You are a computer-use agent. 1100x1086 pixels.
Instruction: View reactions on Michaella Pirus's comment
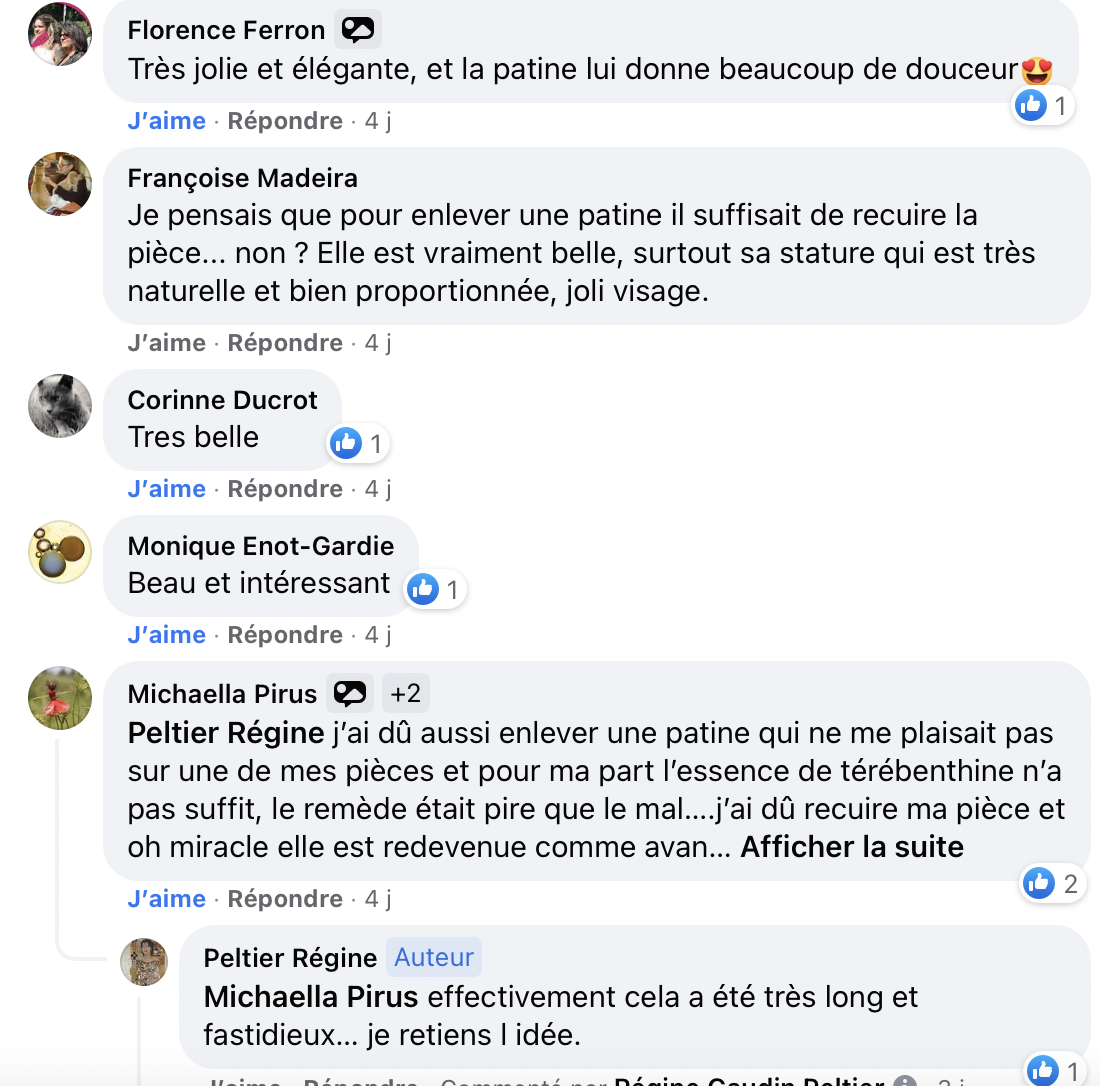[1052, 883]
